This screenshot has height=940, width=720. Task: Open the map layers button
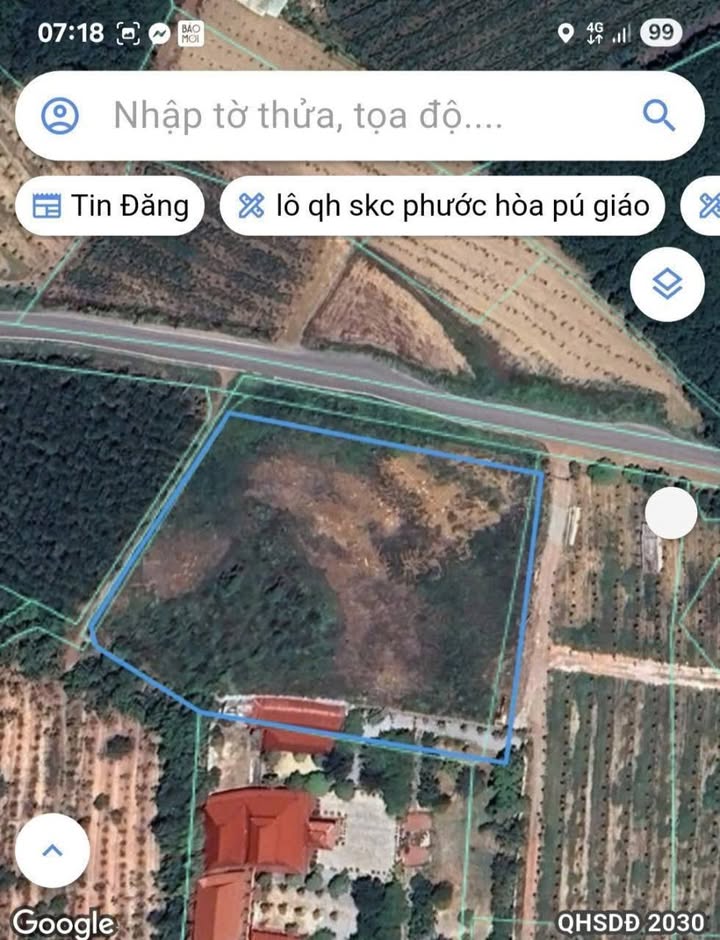(666, 286)
